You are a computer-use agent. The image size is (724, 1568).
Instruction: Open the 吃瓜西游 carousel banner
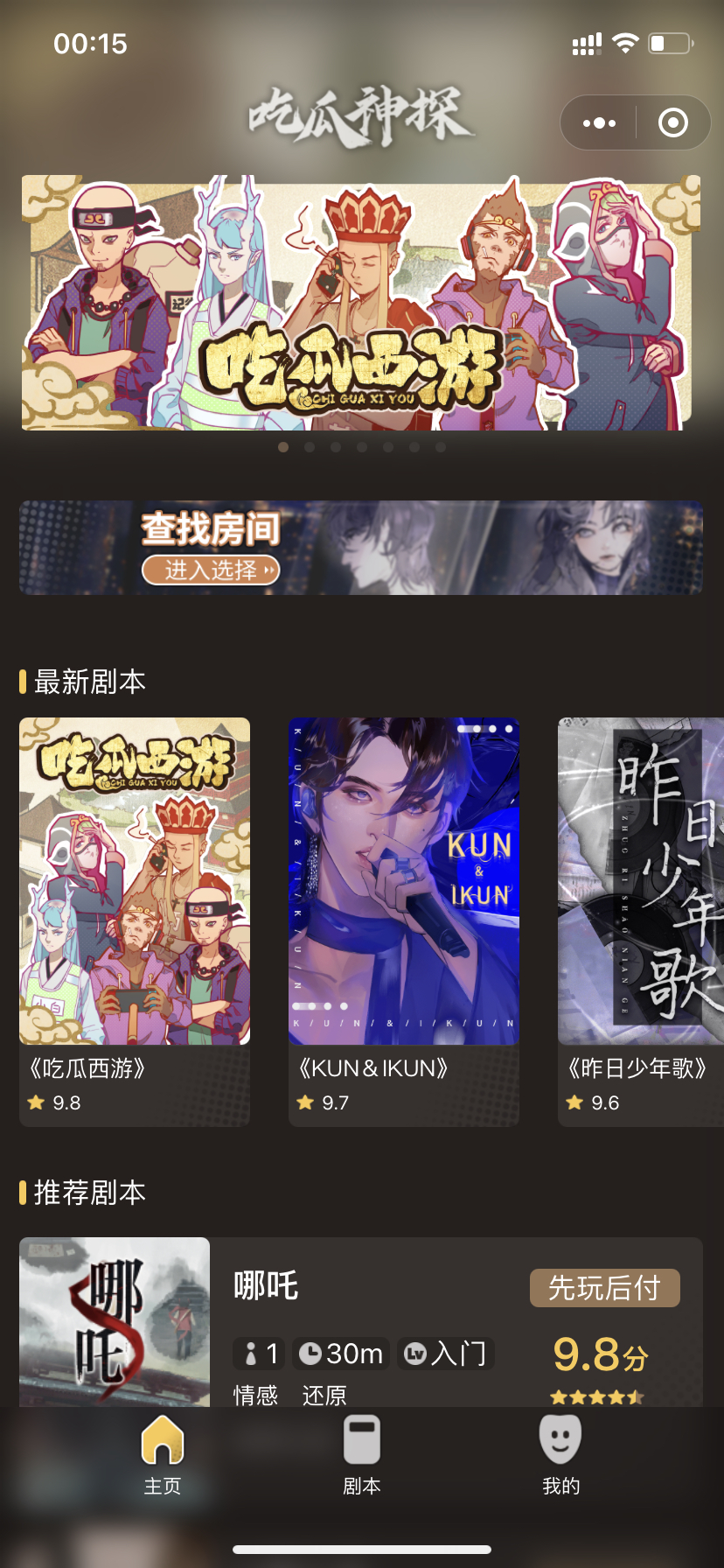click(361, 303)
